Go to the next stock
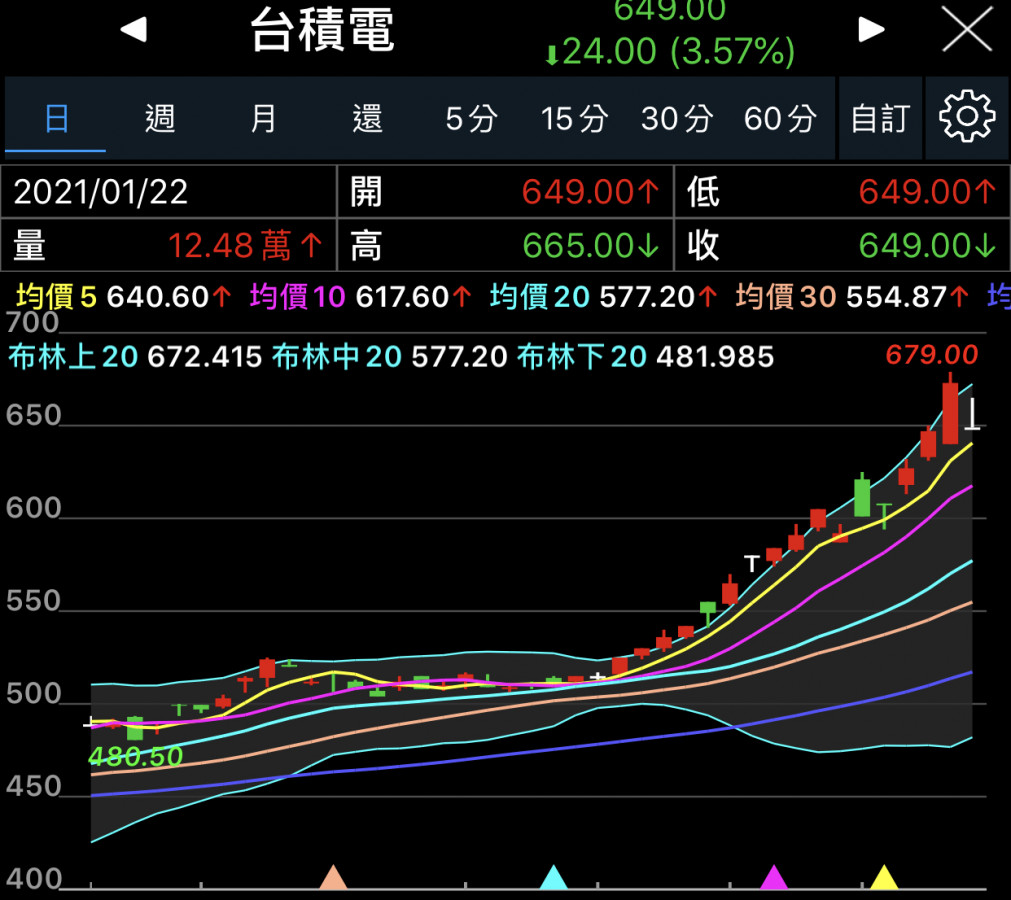1011x900 pixels. pos(872,30)
